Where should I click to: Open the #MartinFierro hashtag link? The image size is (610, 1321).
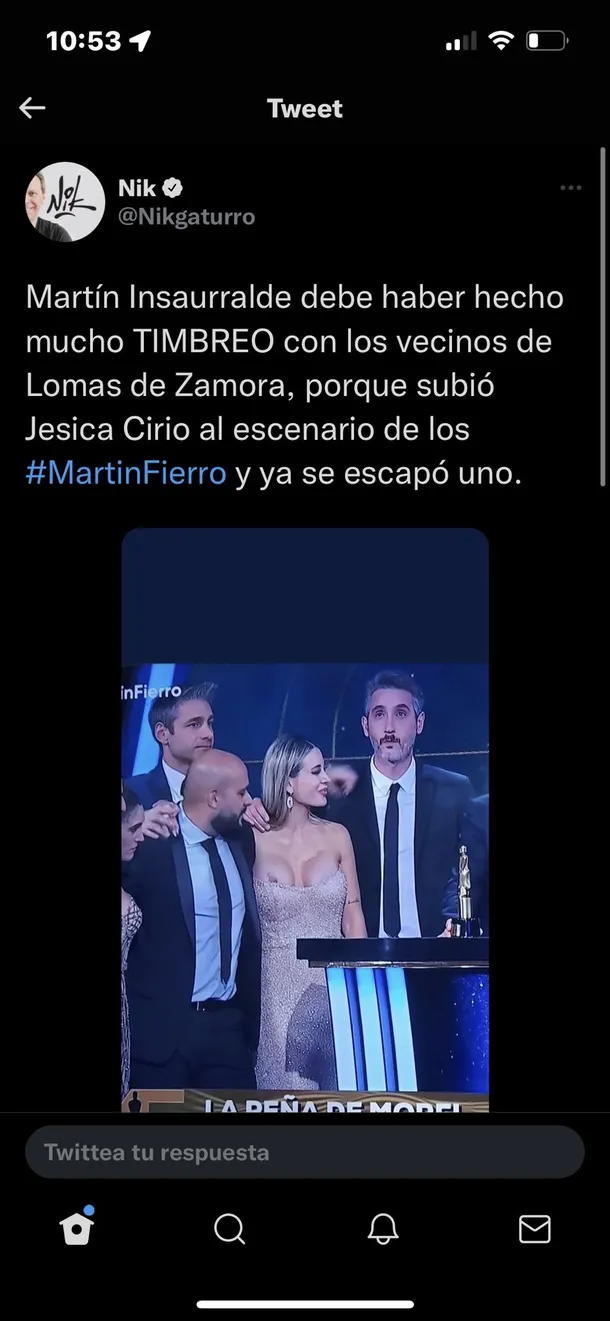point(126,473)
